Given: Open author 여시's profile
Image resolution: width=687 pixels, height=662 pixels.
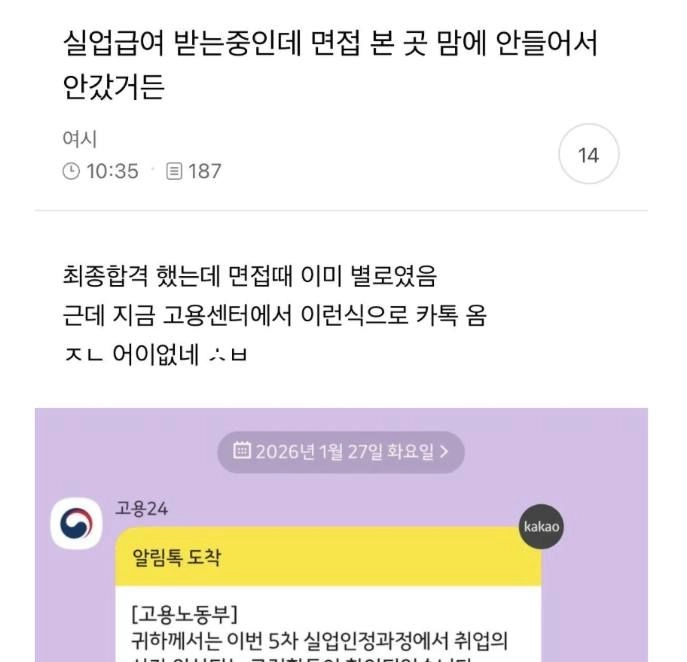Looking at the screenshot, I should pos(79,139).
